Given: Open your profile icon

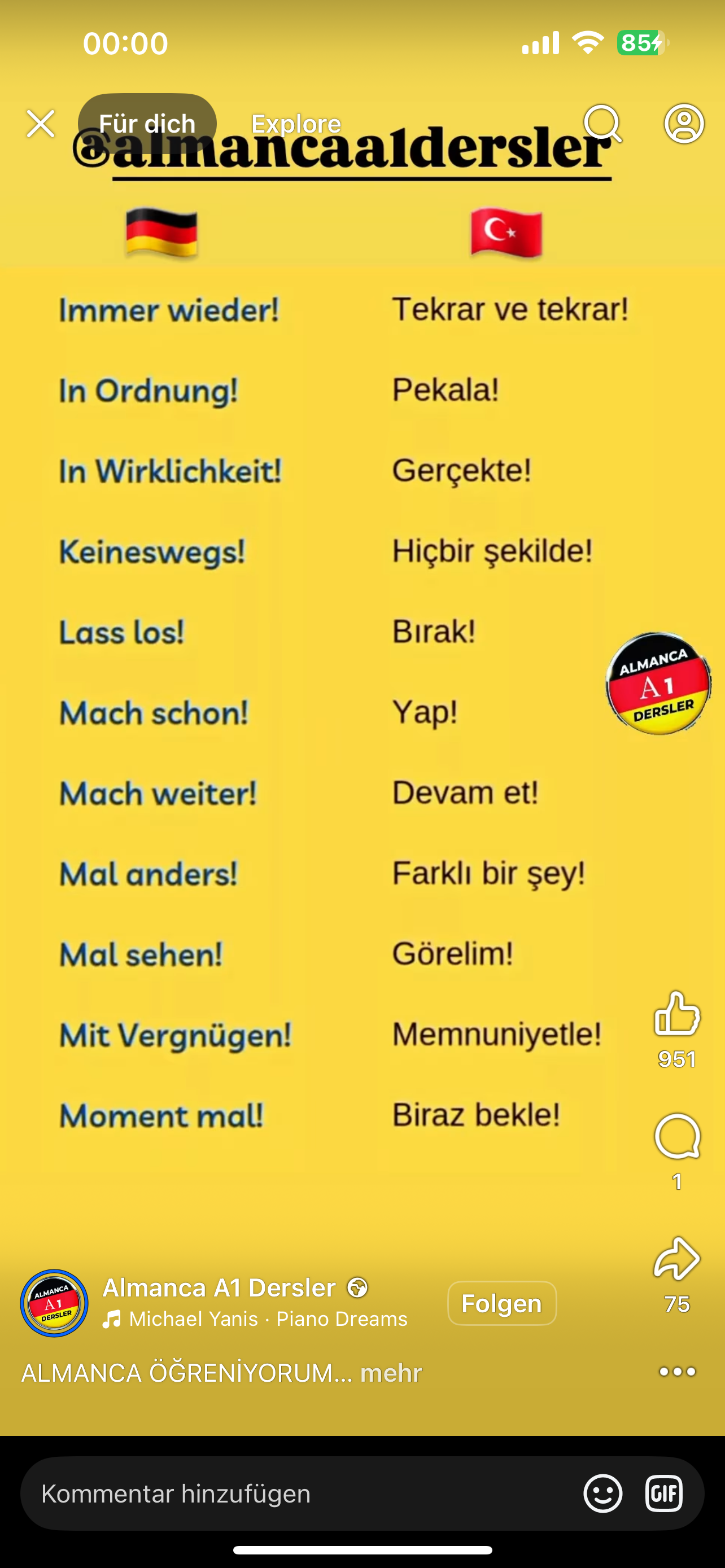Looking at the screenshot, I should click(x=684, y=124).
